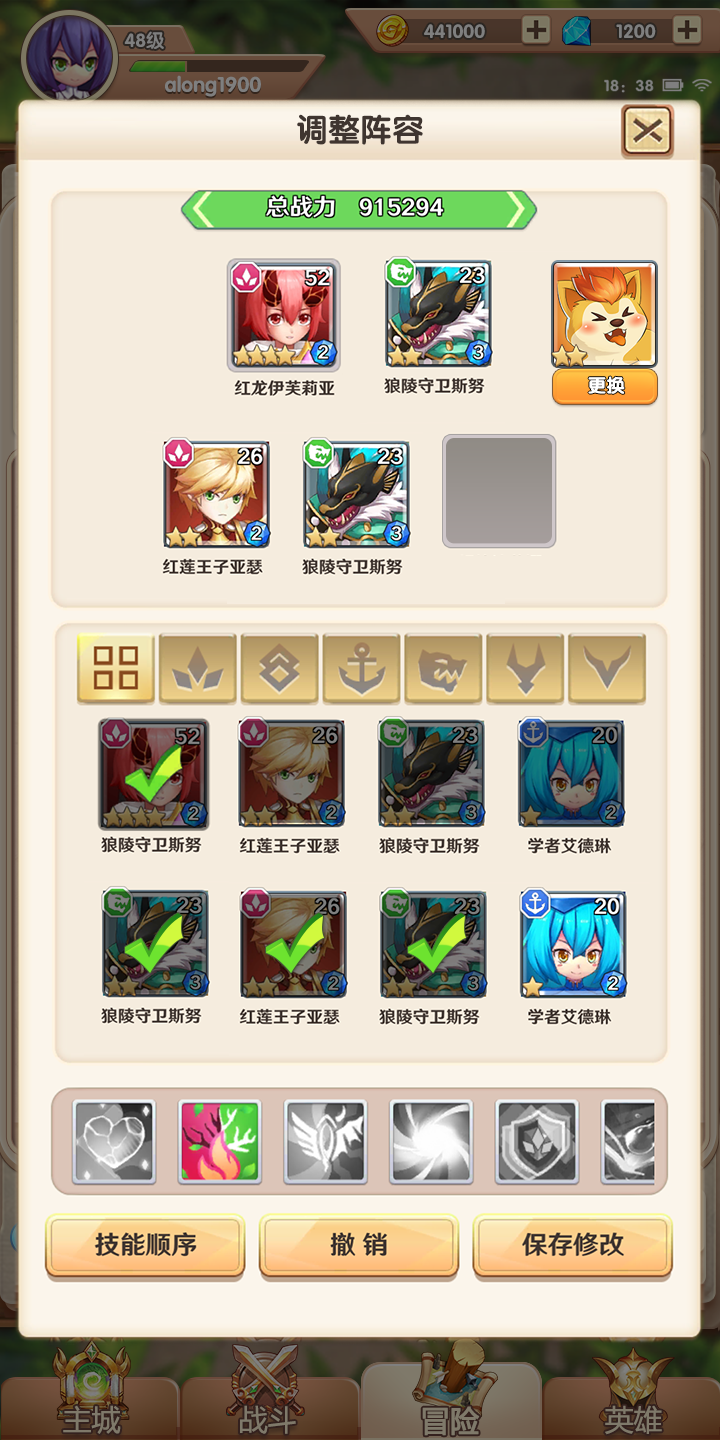
Task: Select the broken heart skill icon
Action: coord(114,1141)
